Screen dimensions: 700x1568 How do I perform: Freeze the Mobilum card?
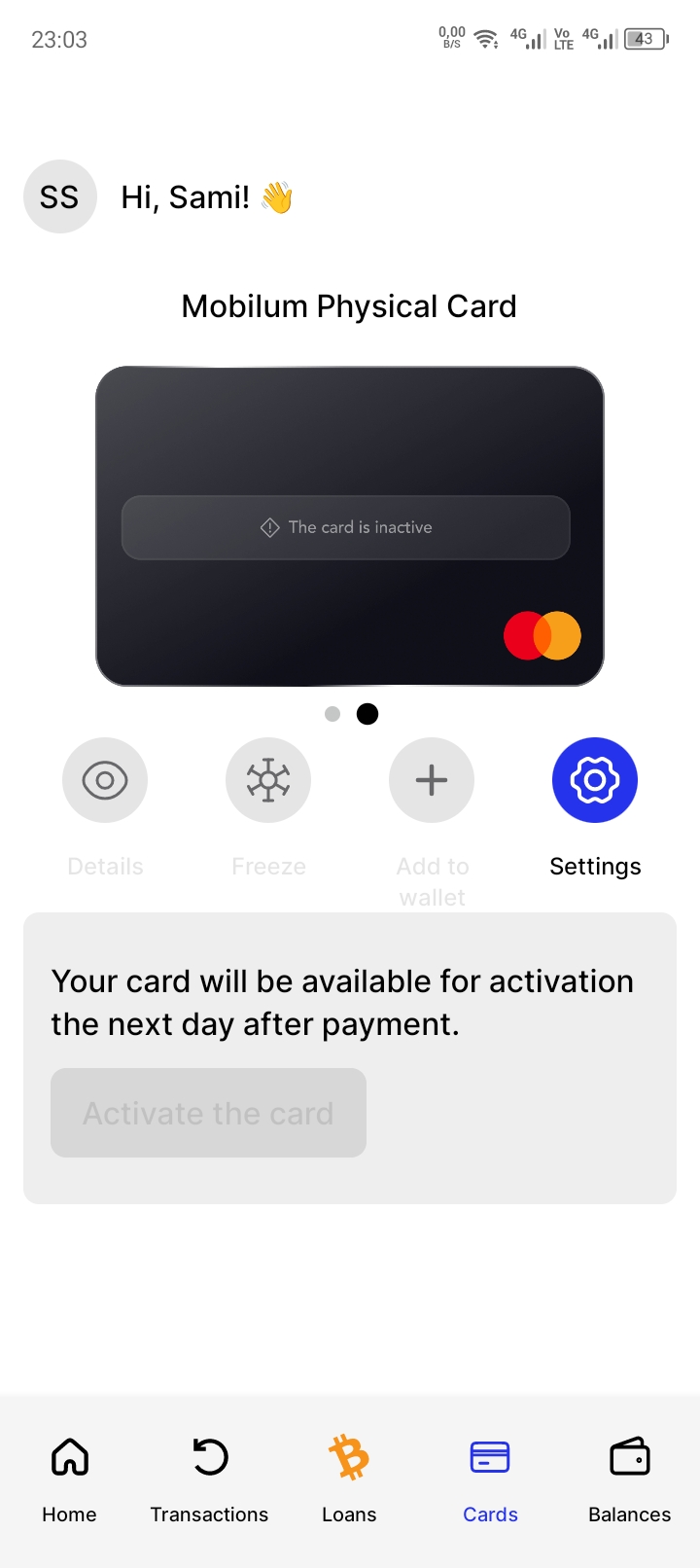pos(268,780)
